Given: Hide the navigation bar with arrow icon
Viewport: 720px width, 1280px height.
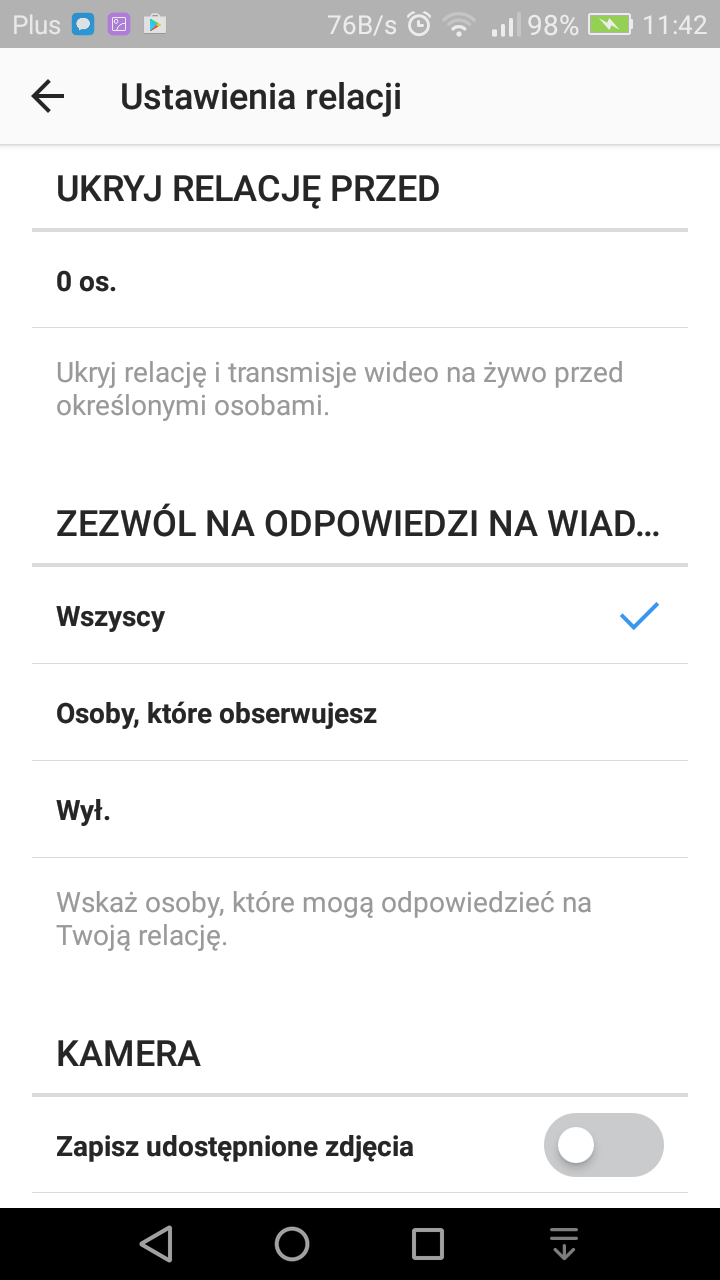Looking at the screenshot, I should click(x=564, y=1244).
